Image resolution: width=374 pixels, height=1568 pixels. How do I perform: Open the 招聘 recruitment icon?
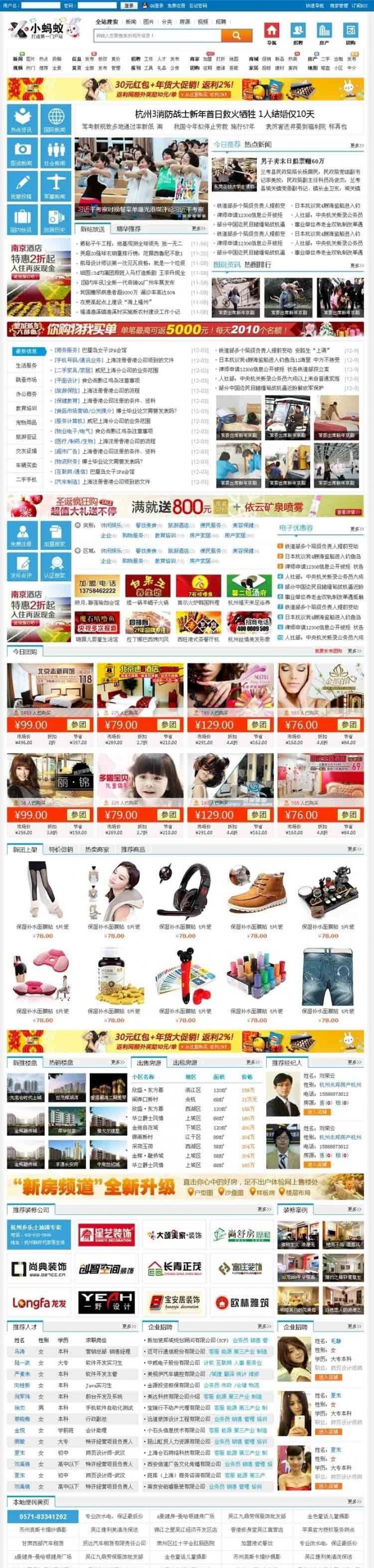click(297, 30)
